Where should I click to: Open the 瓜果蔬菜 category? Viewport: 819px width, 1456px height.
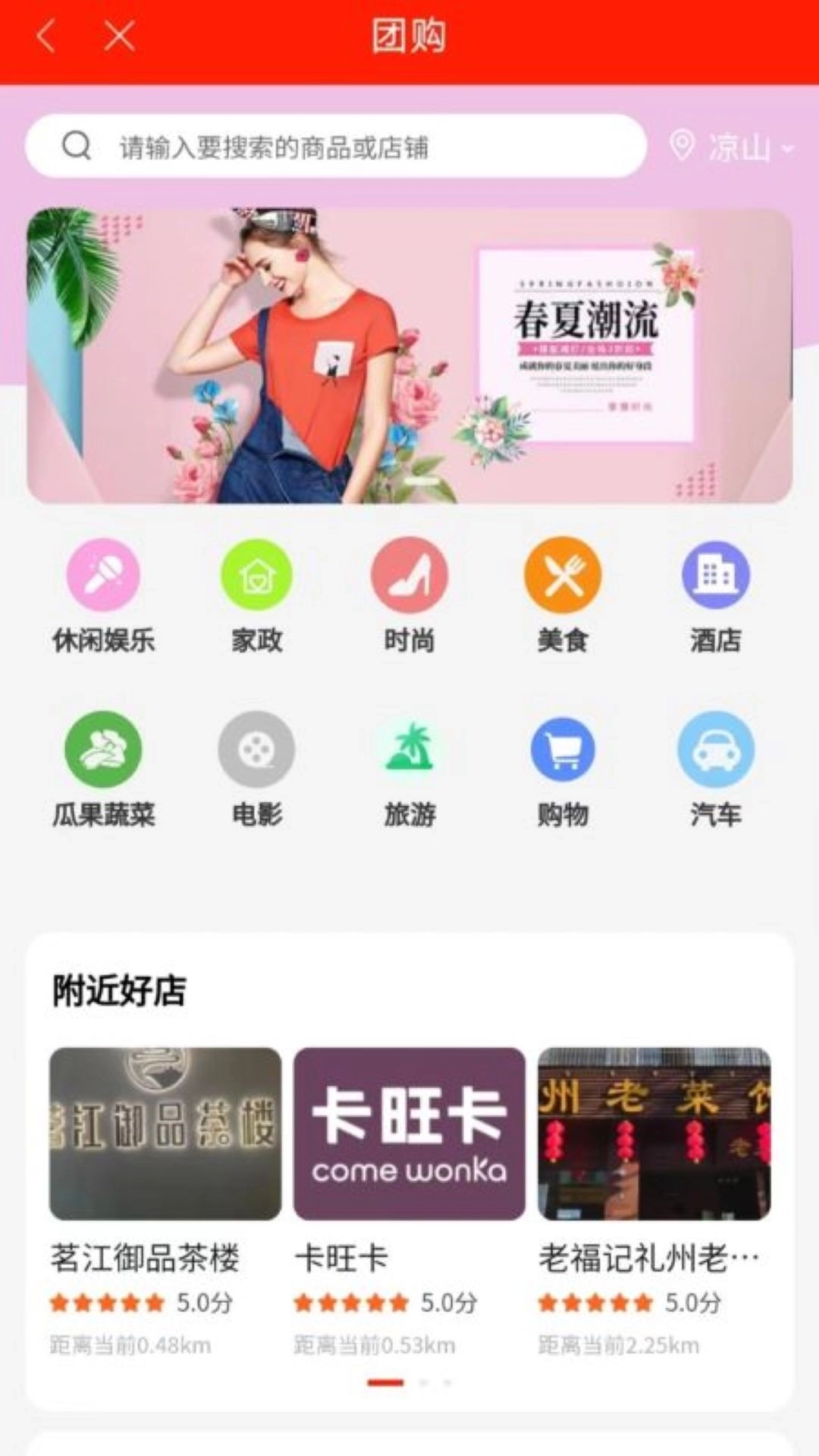point(103,769)
